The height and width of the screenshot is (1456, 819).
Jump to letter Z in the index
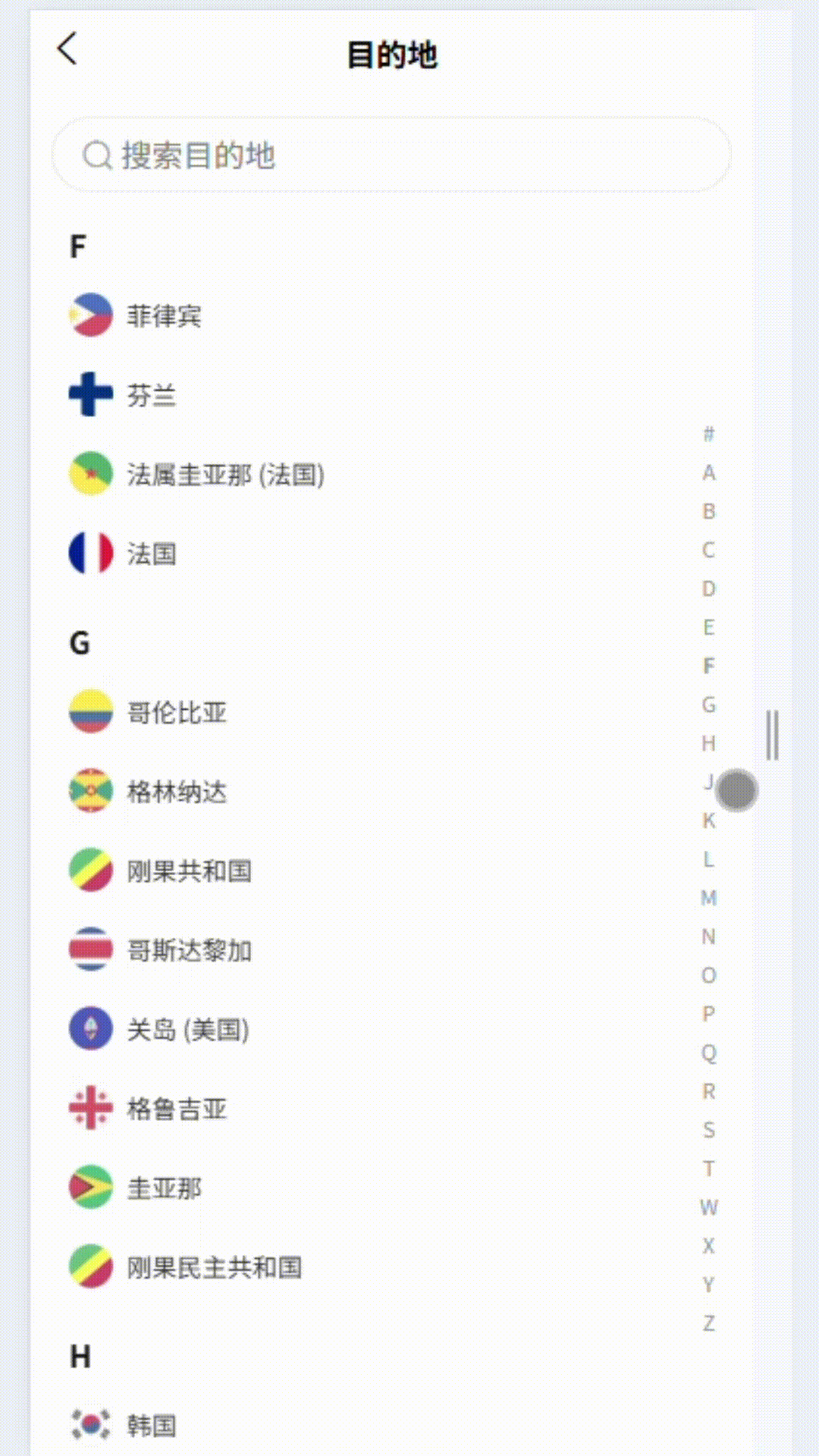tap(708, 1323)
